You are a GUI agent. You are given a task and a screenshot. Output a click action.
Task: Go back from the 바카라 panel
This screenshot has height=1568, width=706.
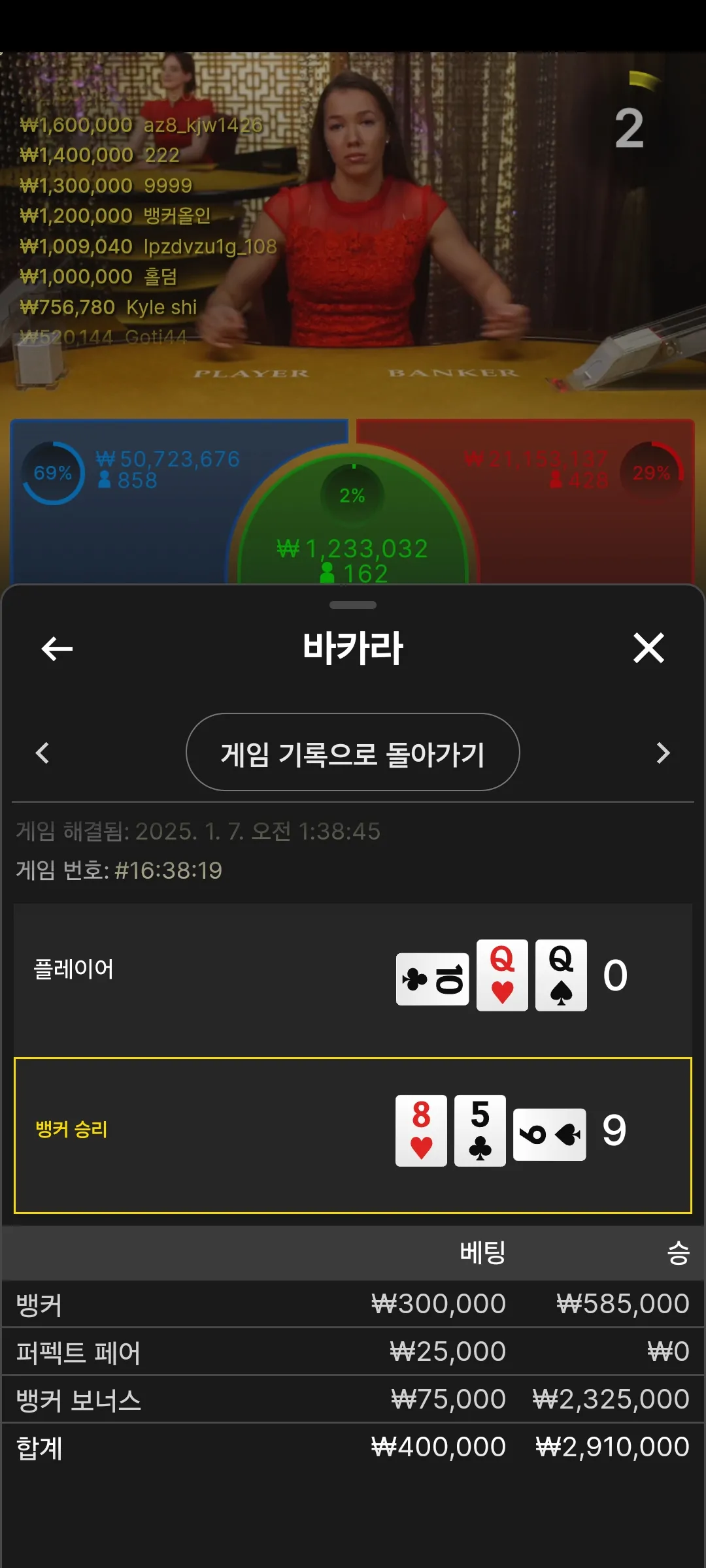coord(57,649)
